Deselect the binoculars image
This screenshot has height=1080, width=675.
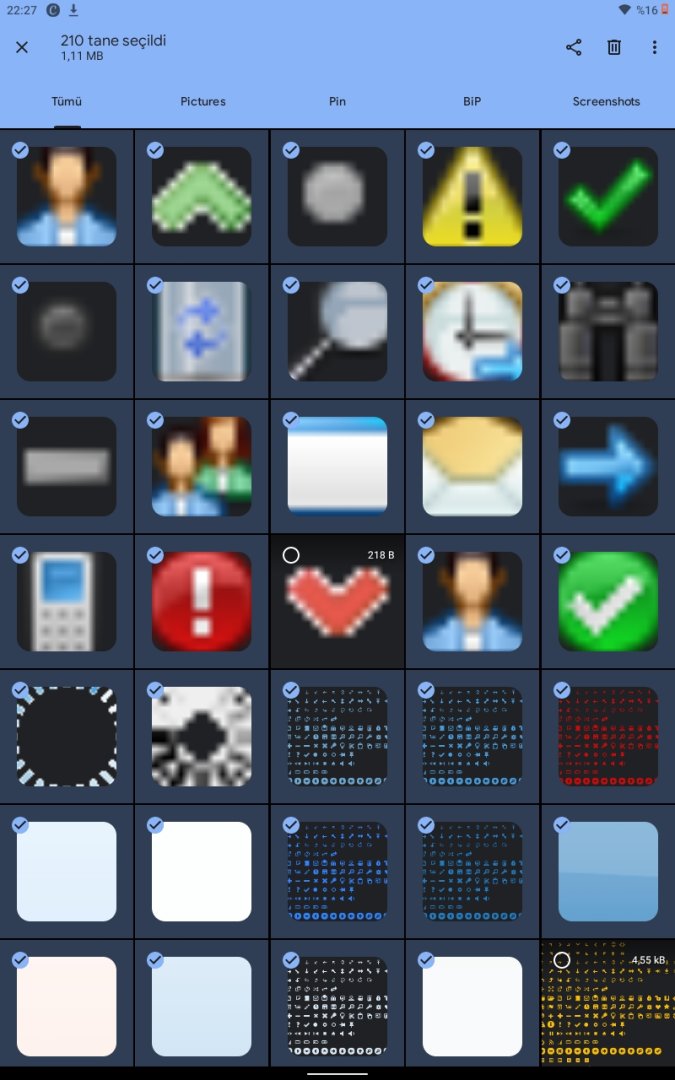607,332
